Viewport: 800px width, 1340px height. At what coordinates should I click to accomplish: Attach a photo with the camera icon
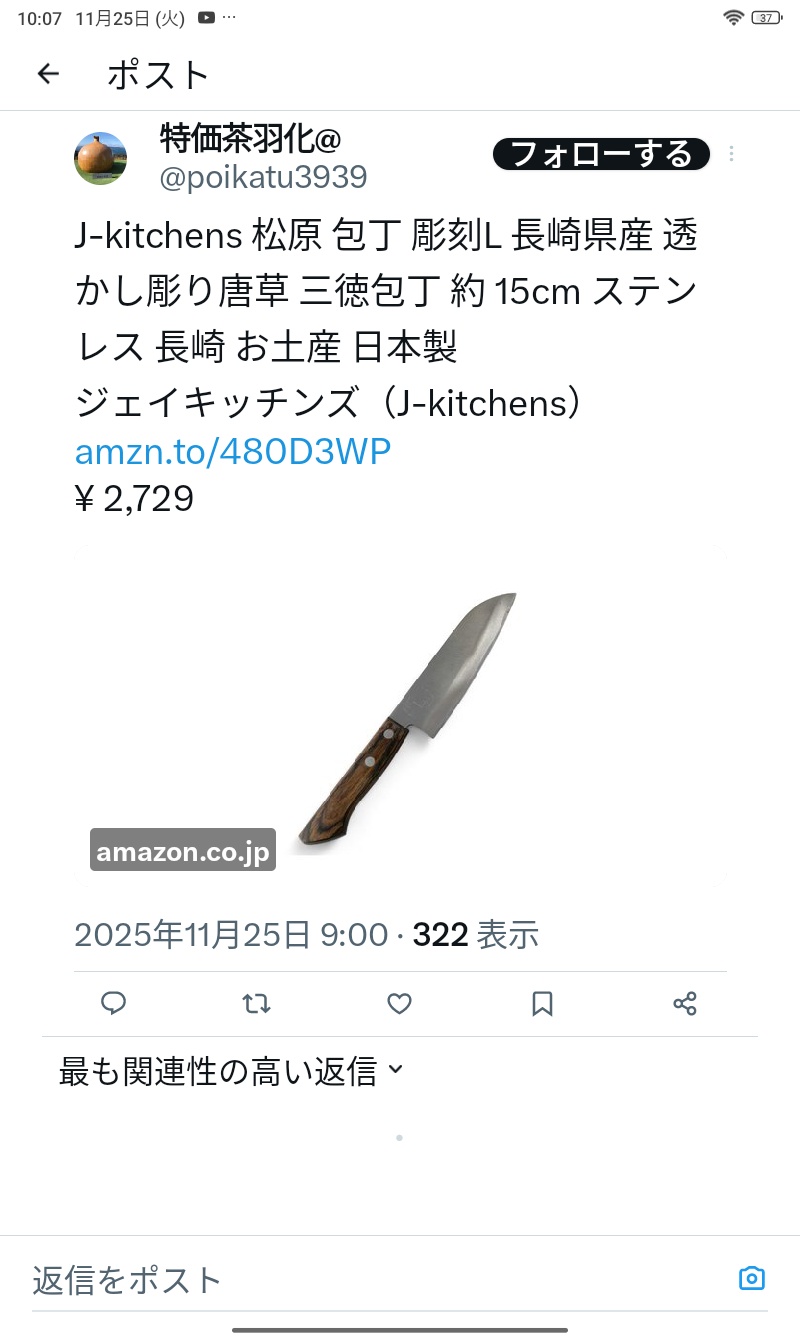click(751, 1278)
